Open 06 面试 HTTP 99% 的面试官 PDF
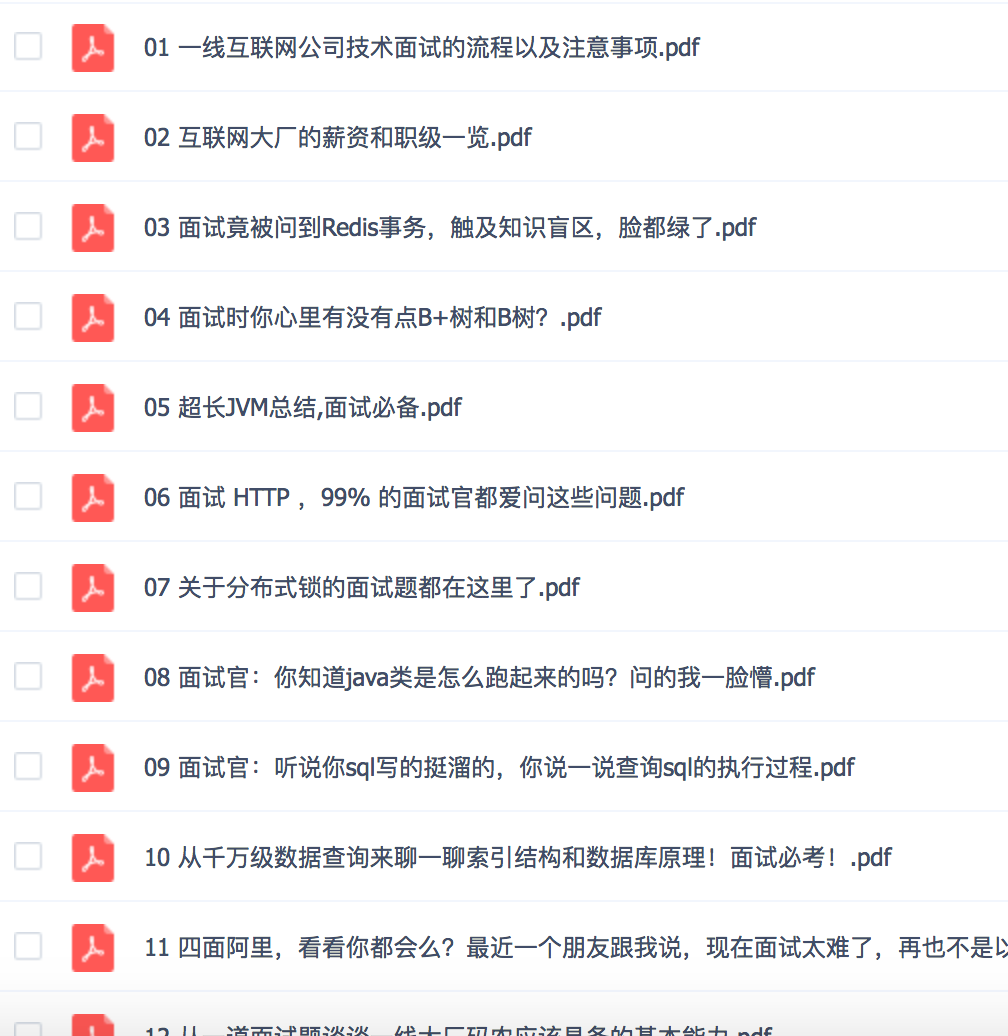The width and height of the screenshot is (1008, 1036). (413, 497)
